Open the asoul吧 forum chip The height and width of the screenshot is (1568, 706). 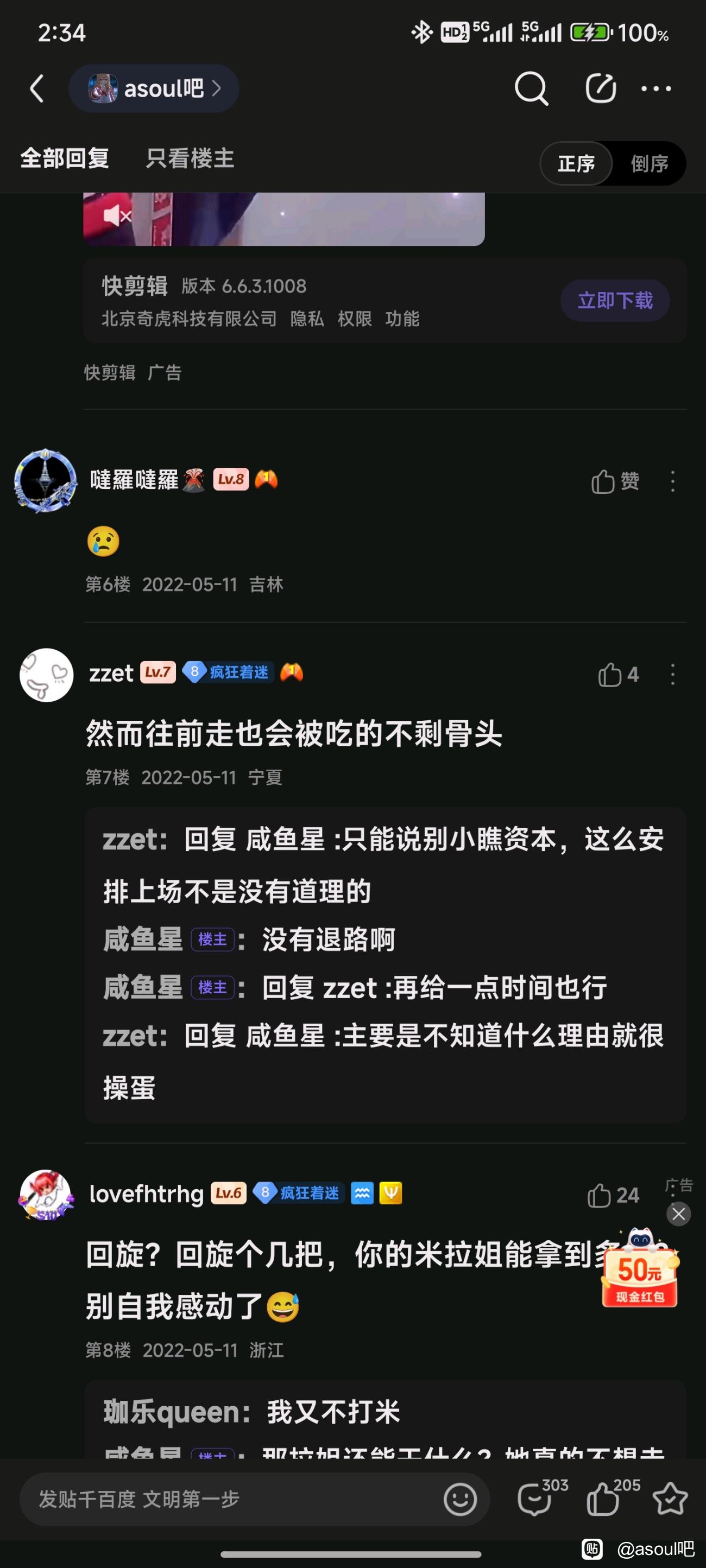(154, 89)
